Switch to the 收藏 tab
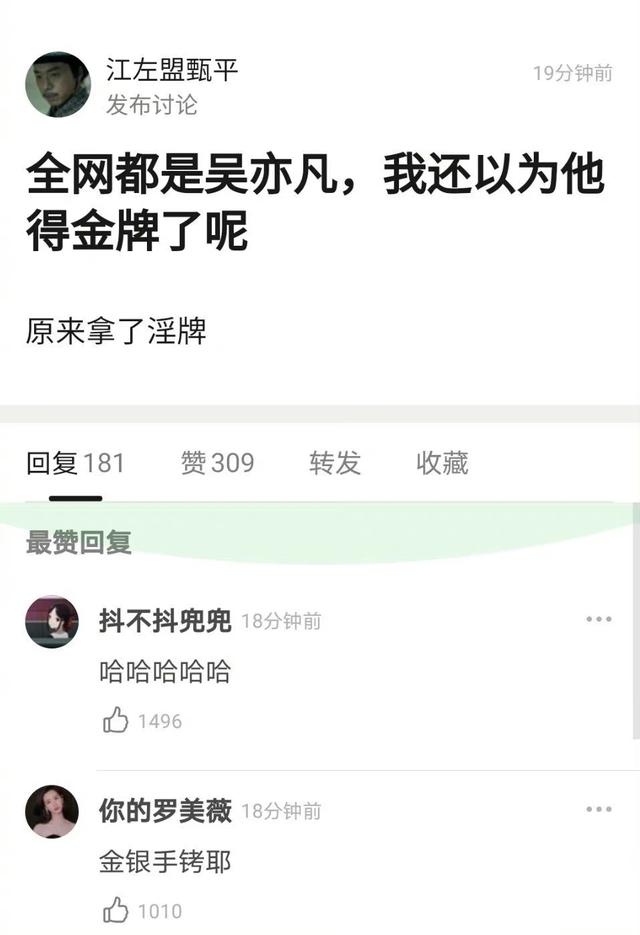The width and height of the screenshot is (640, 935). [x=442, y=463]
